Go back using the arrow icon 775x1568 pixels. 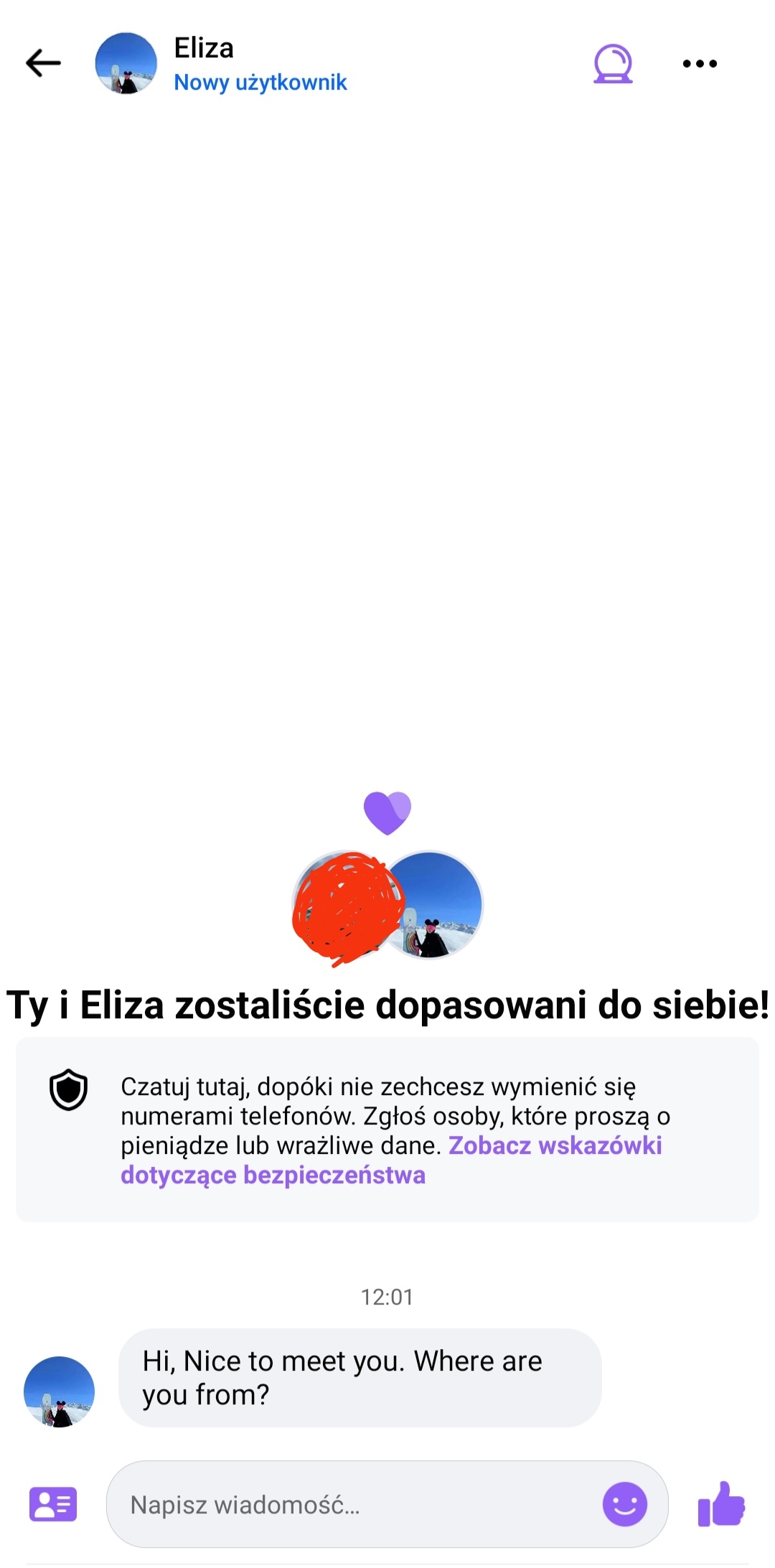click(43, 63)
